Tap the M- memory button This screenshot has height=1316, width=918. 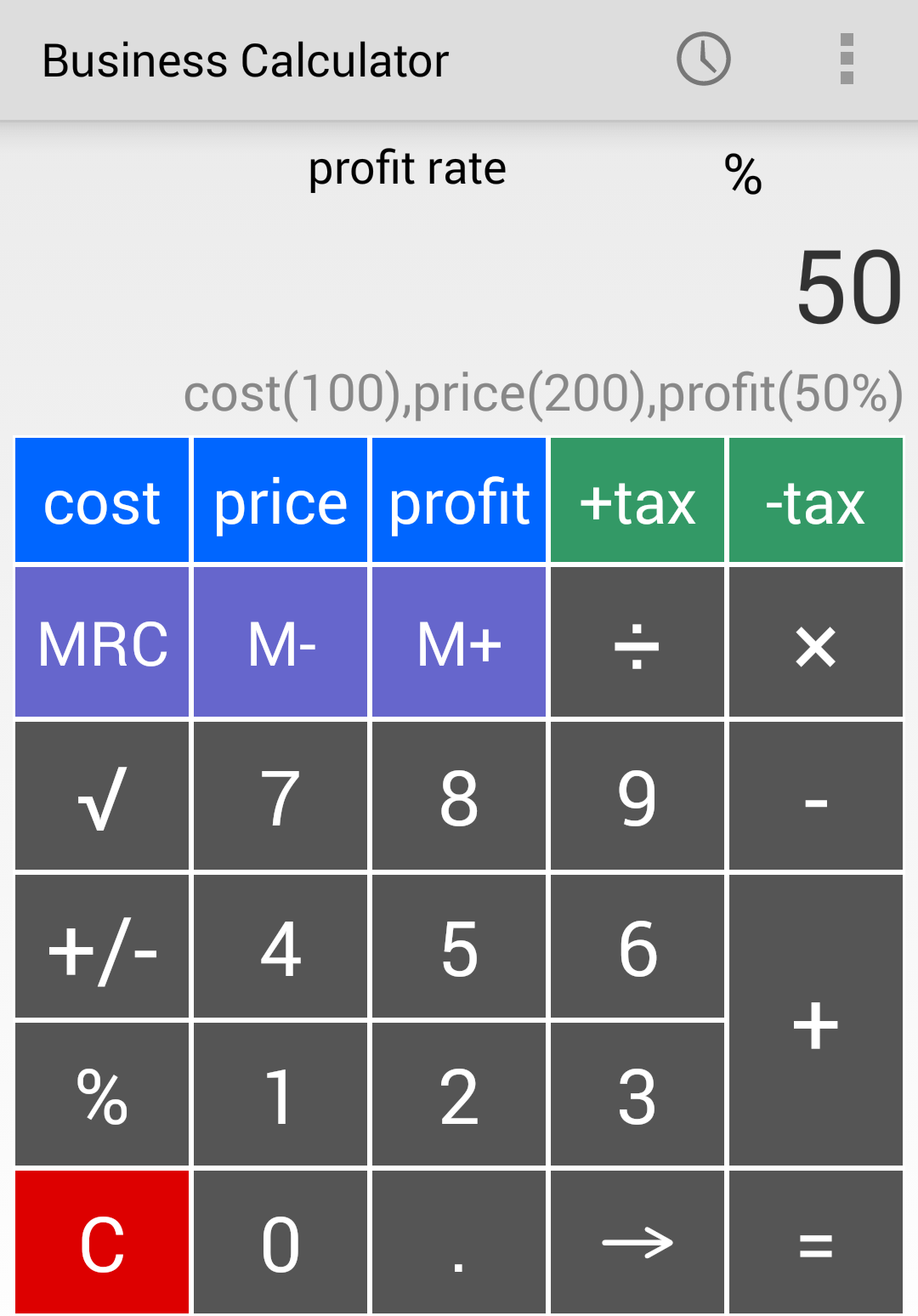coord(280,643)
